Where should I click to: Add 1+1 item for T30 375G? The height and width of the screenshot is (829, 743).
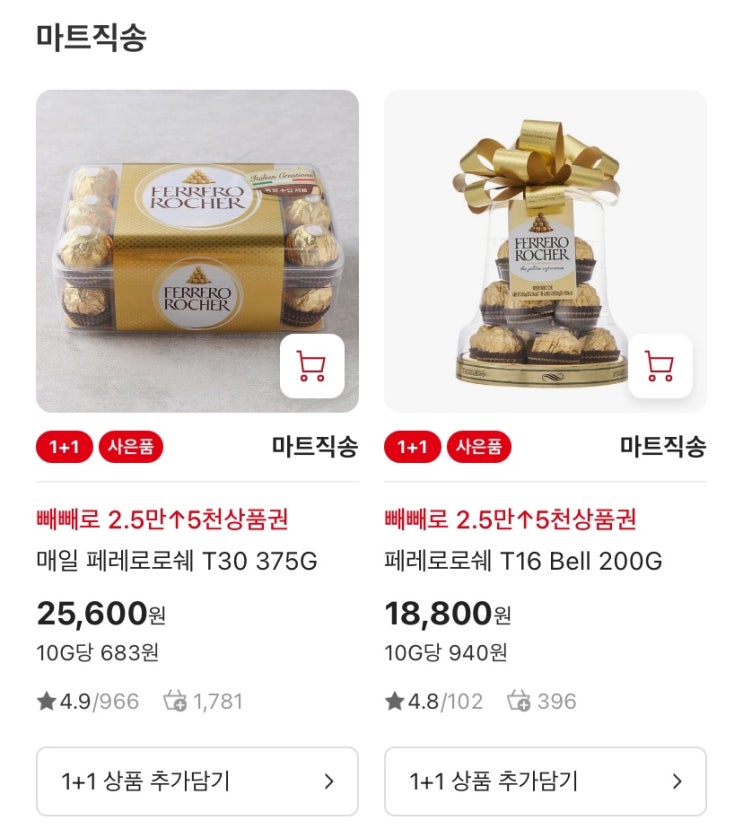point(197,781)
